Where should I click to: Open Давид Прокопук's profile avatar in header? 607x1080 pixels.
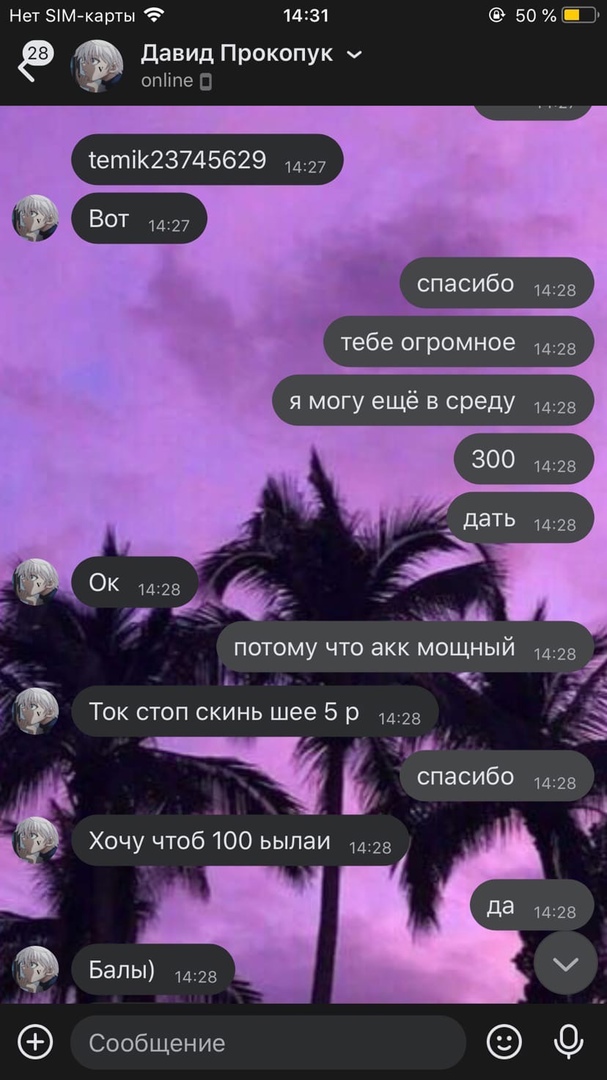(x=97, y=66)
